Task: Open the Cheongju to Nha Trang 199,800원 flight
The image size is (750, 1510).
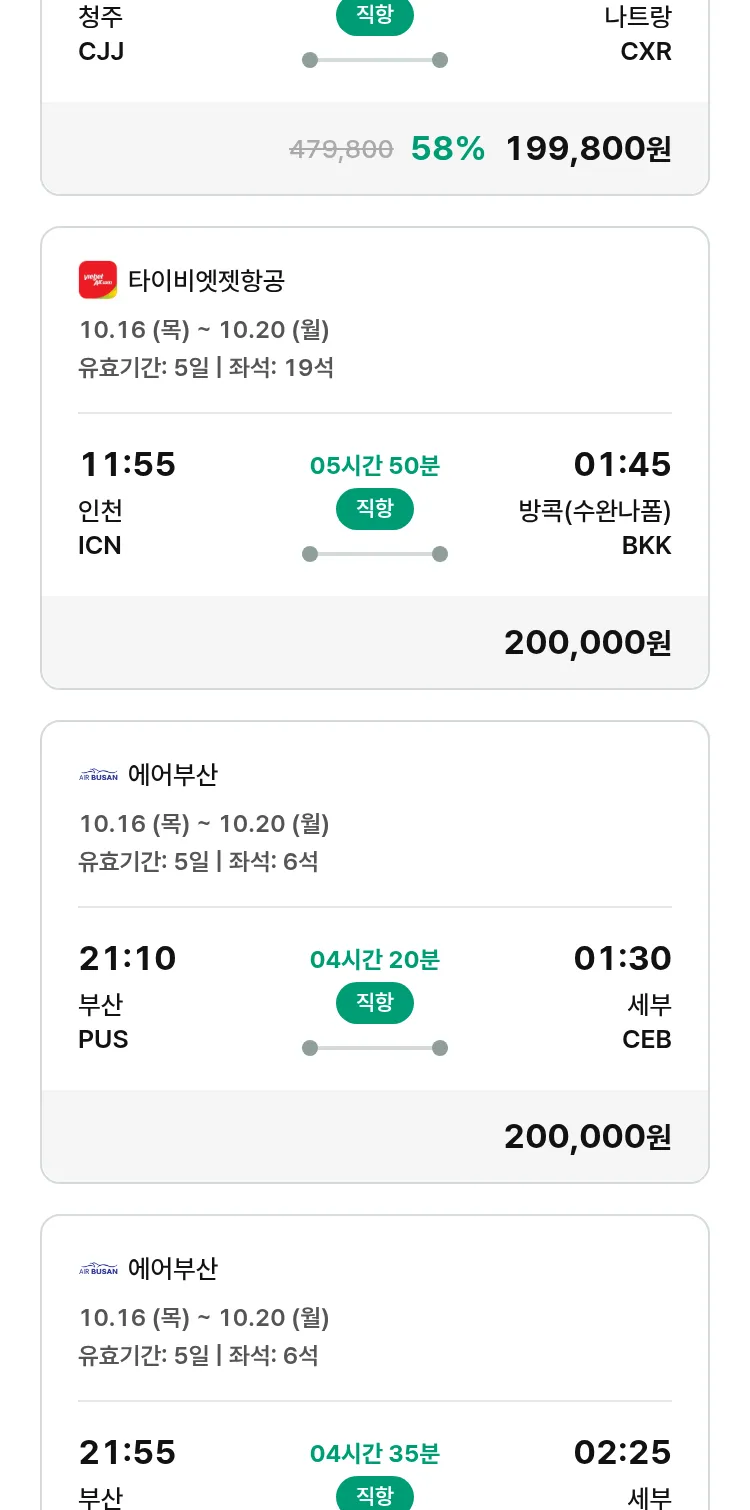Action: 375,100
